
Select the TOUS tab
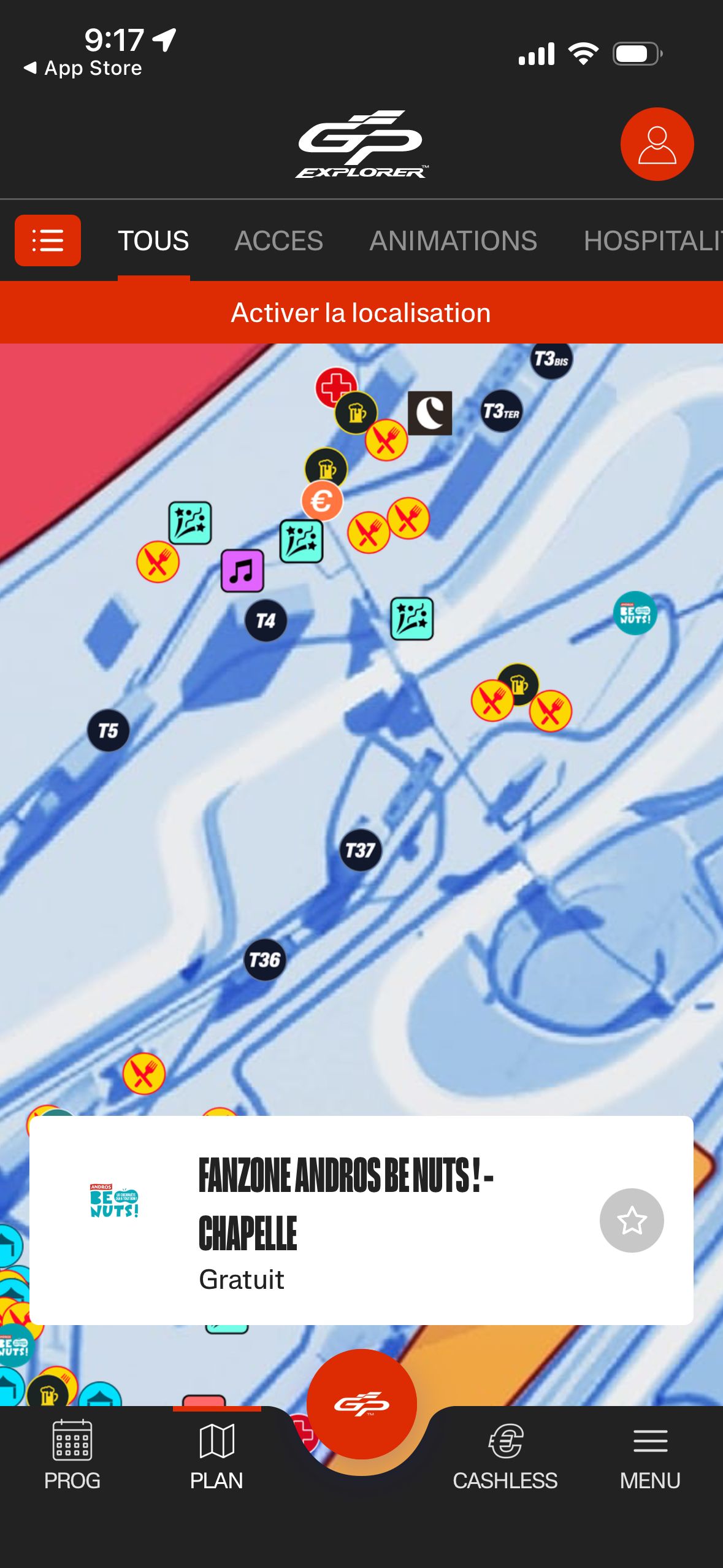153,240
